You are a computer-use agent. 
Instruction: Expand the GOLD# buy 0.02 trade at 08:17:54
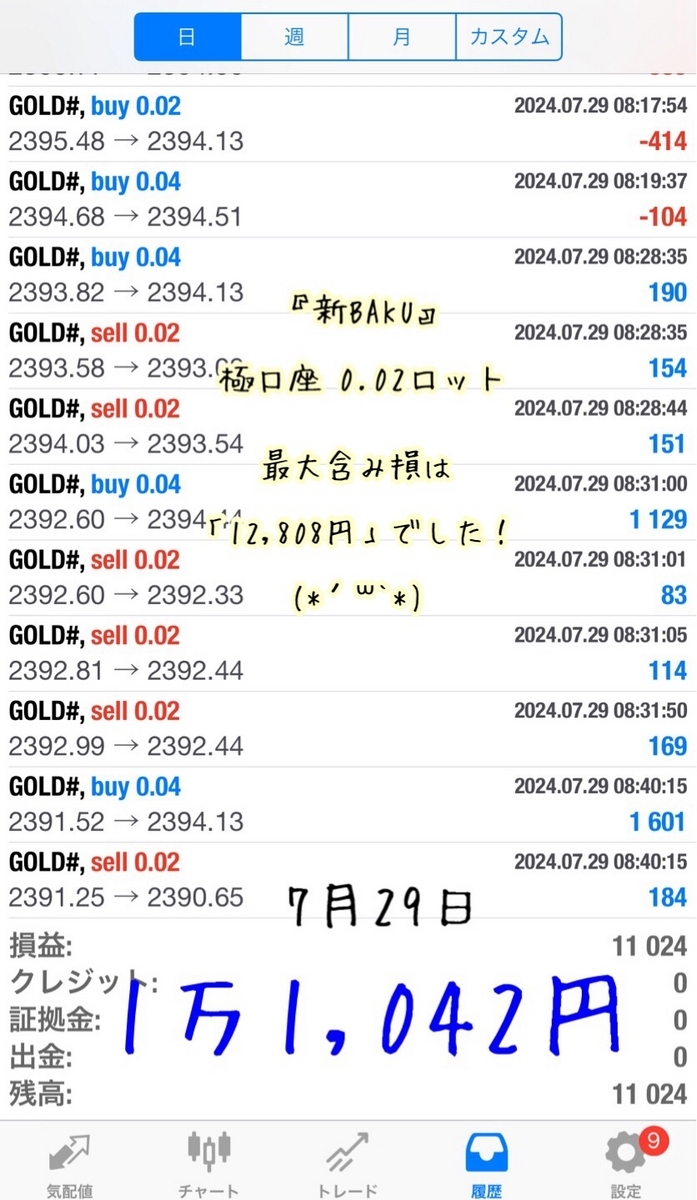[348, 124]
